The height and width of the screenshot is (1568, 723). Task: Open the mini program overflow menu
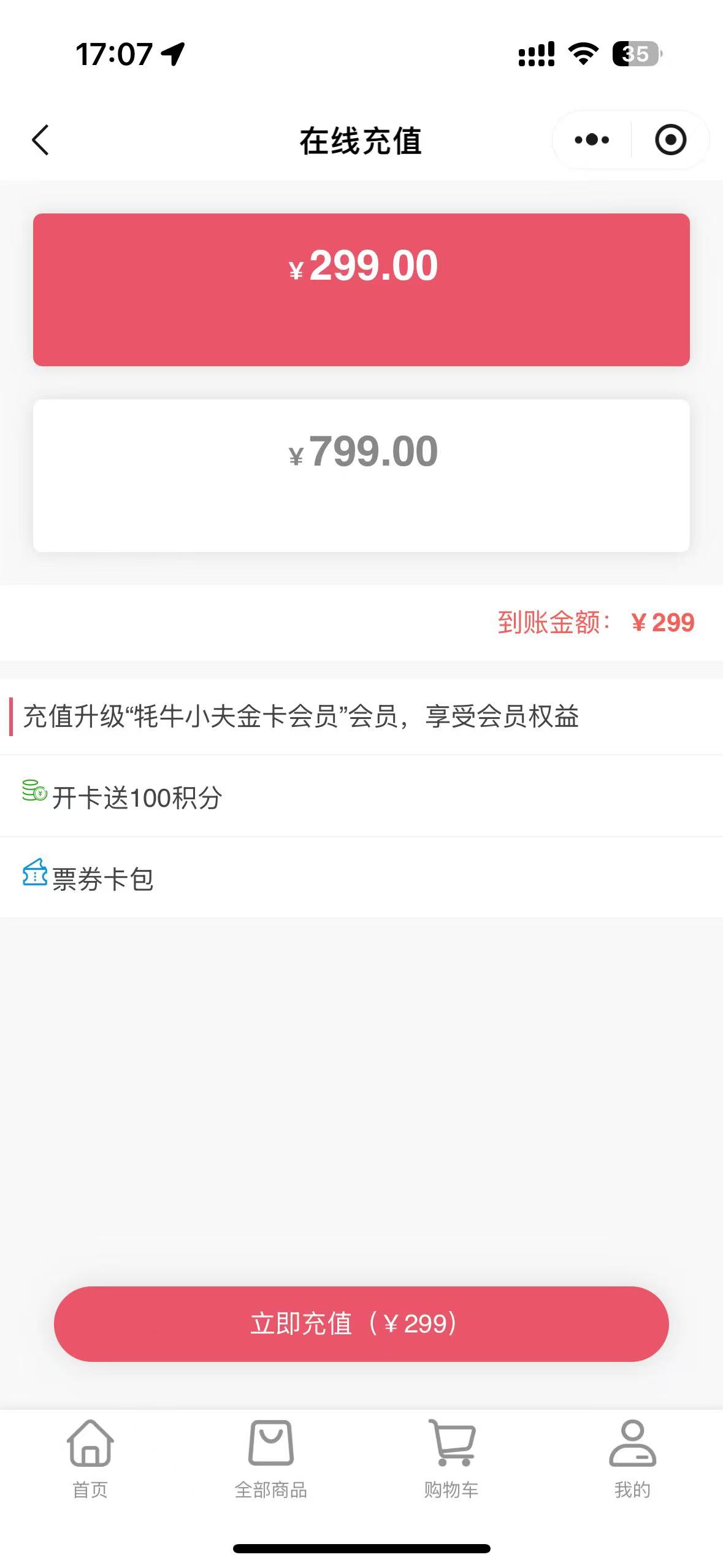(592, 140)
